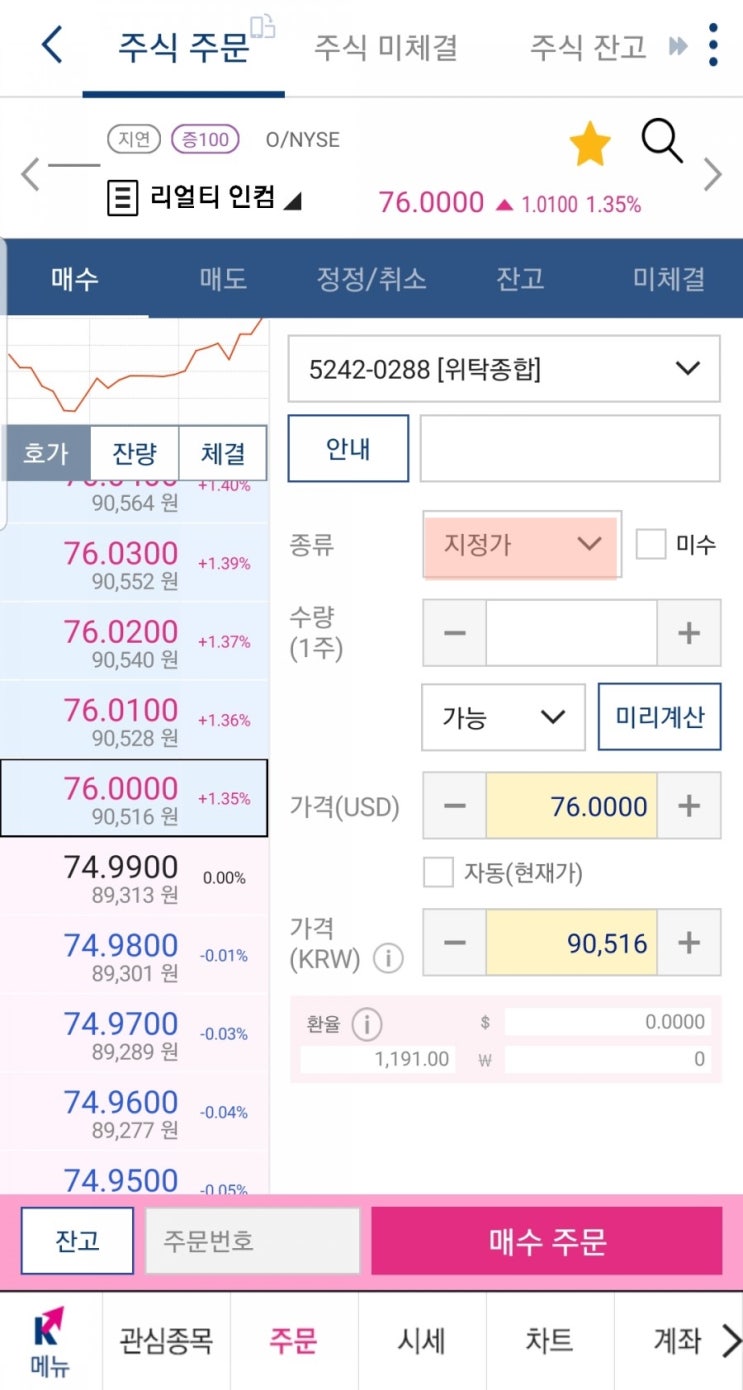Expand hidden tabs with double chevron

point(678,45)
